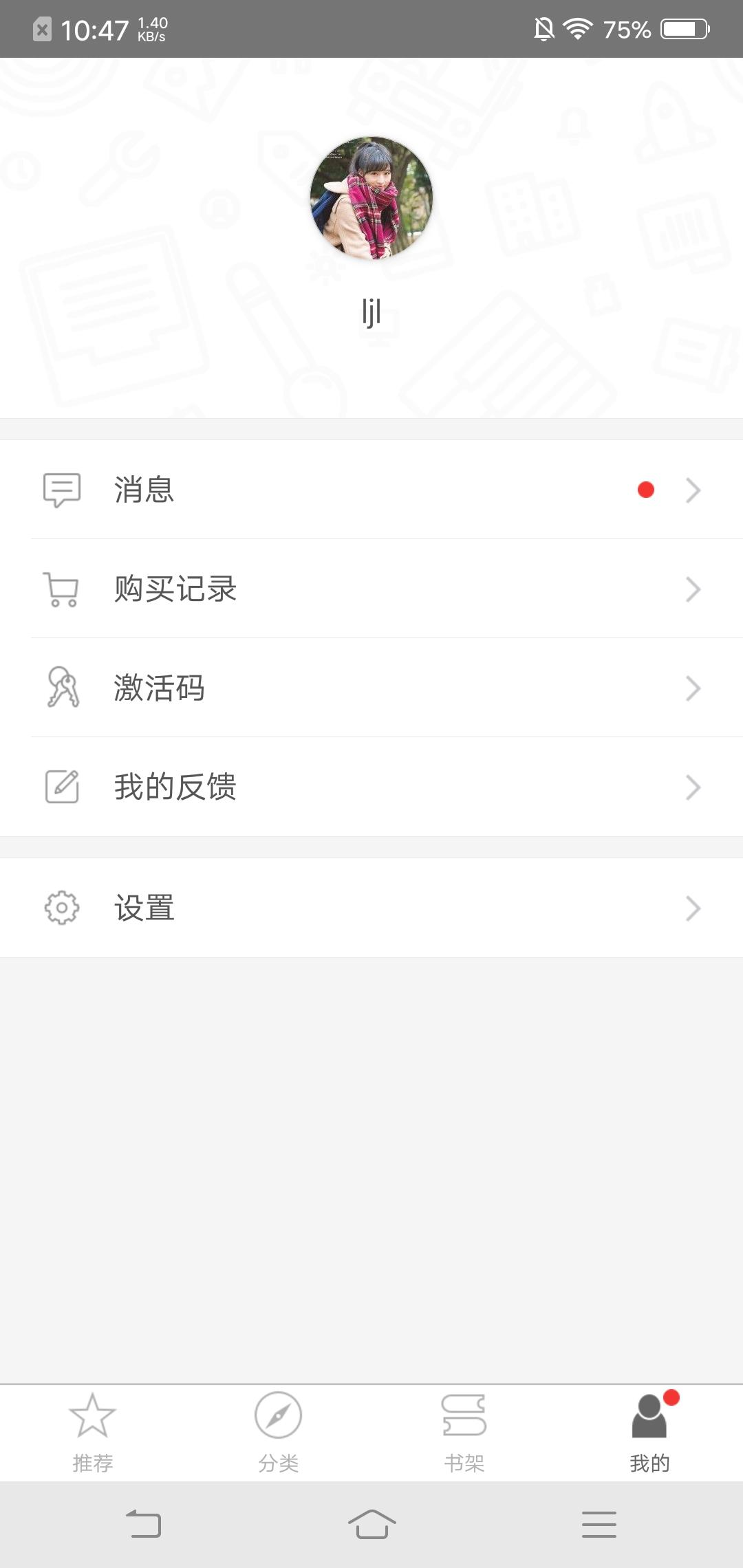Go back with system back button
The image size is (743, 1568).
click(143, 1524)
